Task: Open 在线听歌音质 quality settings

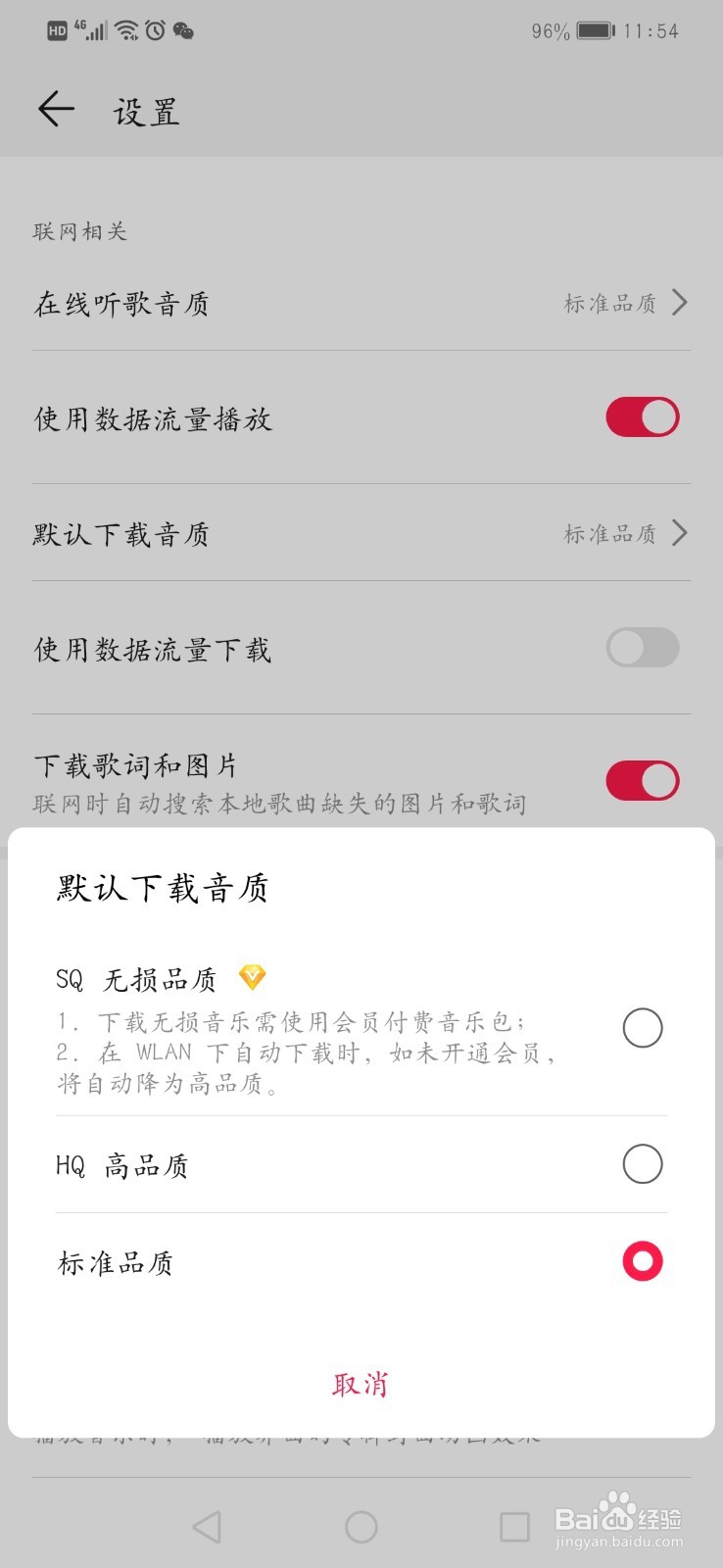Action: 361,303
